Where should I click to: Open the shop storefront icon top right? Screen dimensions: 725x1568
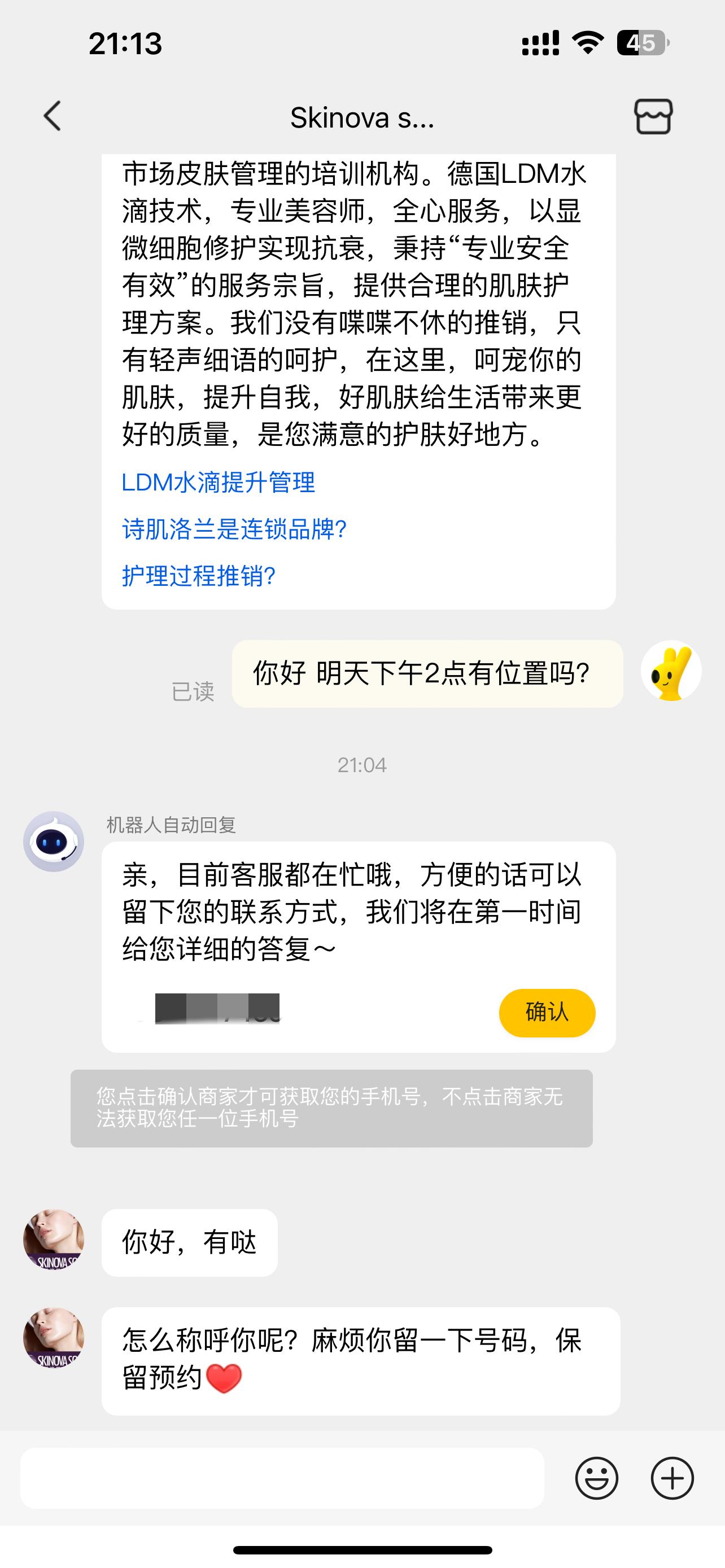[x=654, y=116]
